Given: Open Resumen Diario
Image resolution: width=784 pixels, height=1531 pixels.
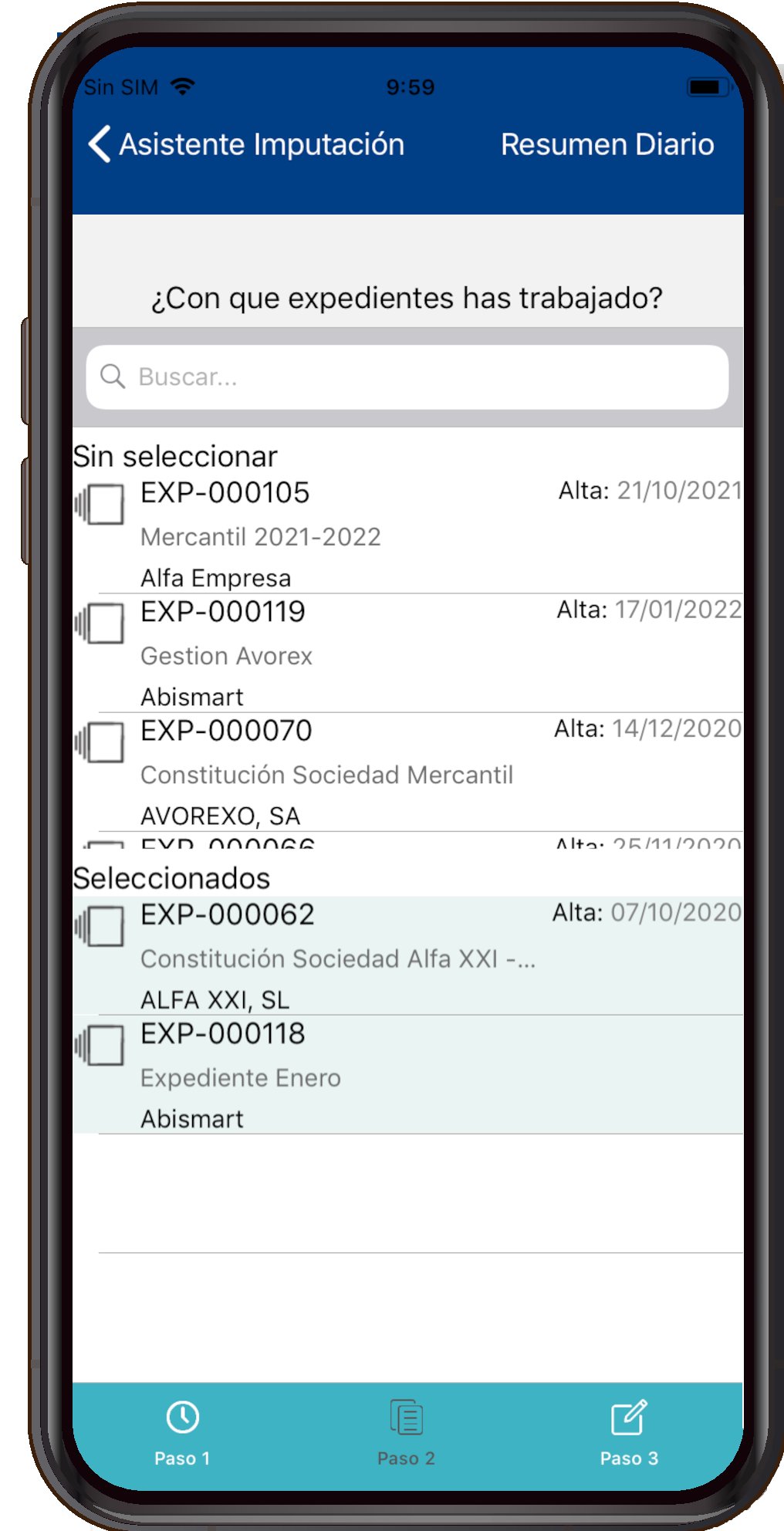Looking at the screenshot, I should (x=607, y=144).
